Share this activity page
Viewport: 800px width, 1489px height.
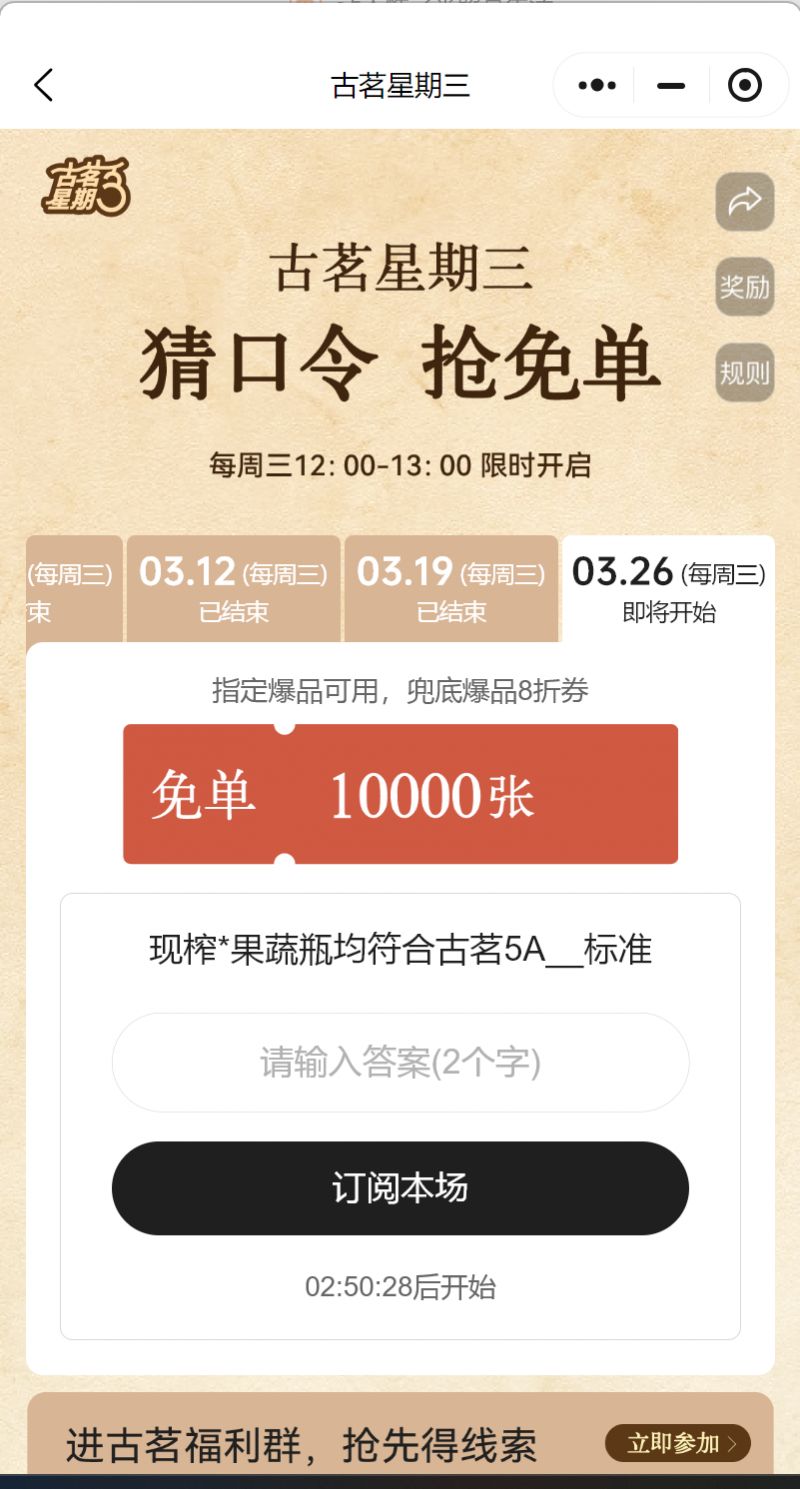744,202
